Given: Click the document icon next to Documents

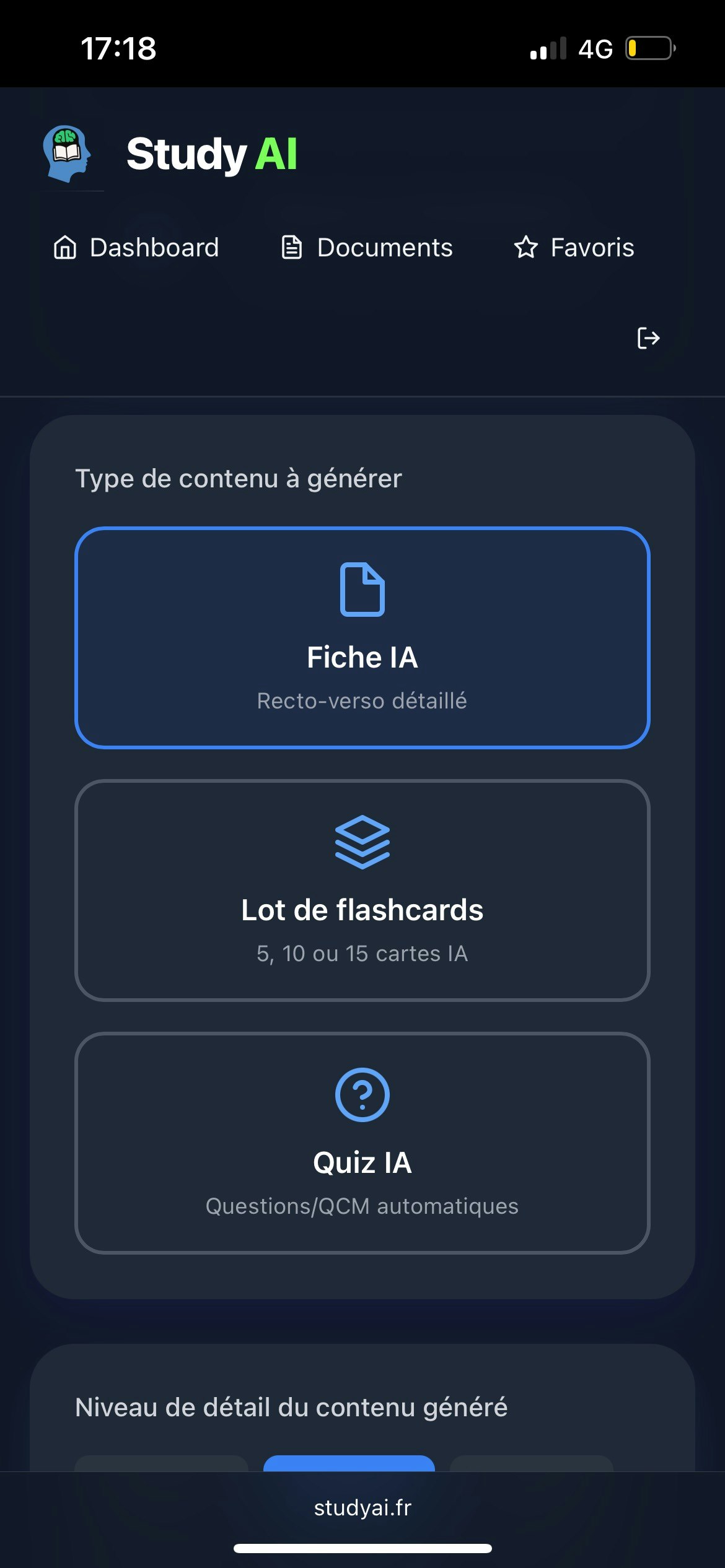Looking at the screenshot, I should pyautogui.click(x=291, y=247).
